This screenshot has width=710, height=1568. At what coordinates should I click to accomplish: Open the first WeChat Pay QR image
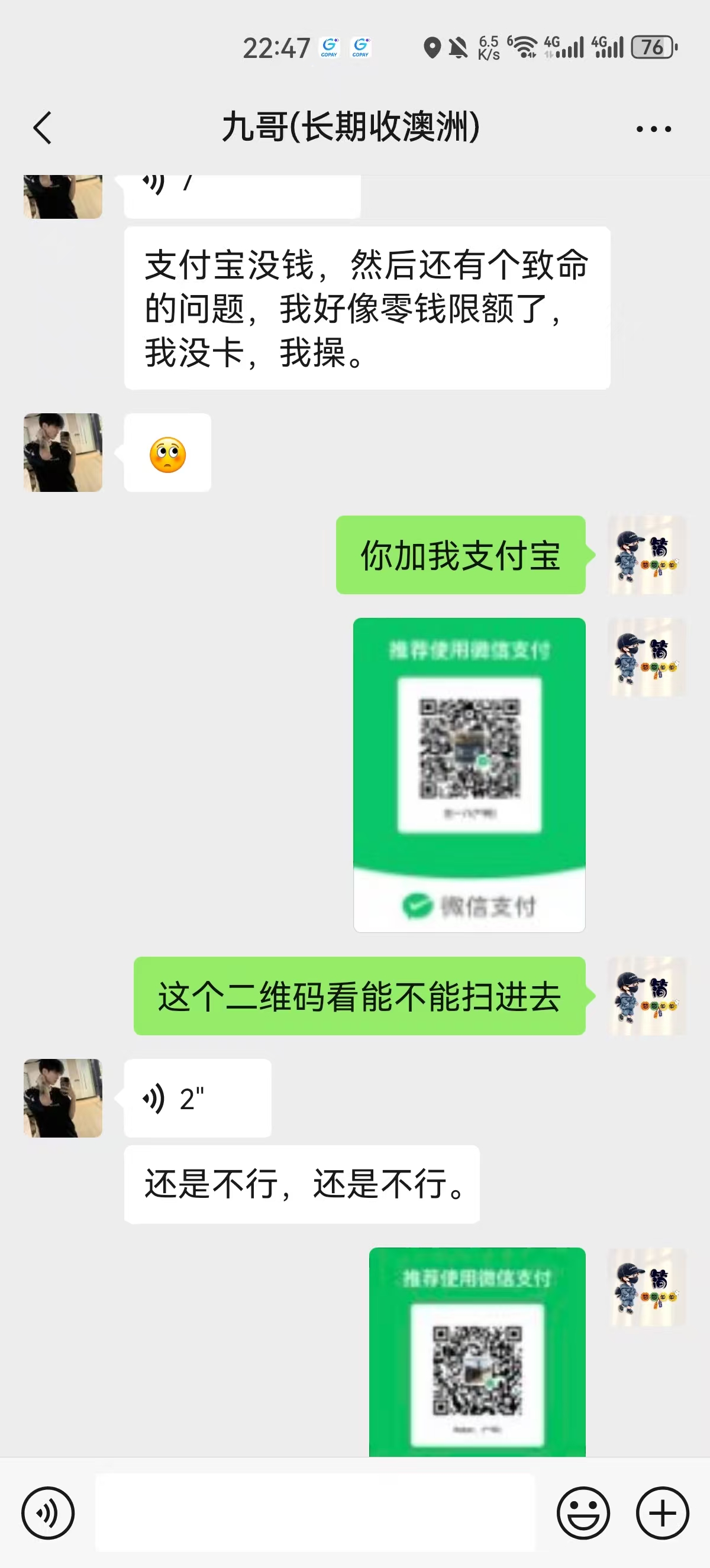(469, 775)
